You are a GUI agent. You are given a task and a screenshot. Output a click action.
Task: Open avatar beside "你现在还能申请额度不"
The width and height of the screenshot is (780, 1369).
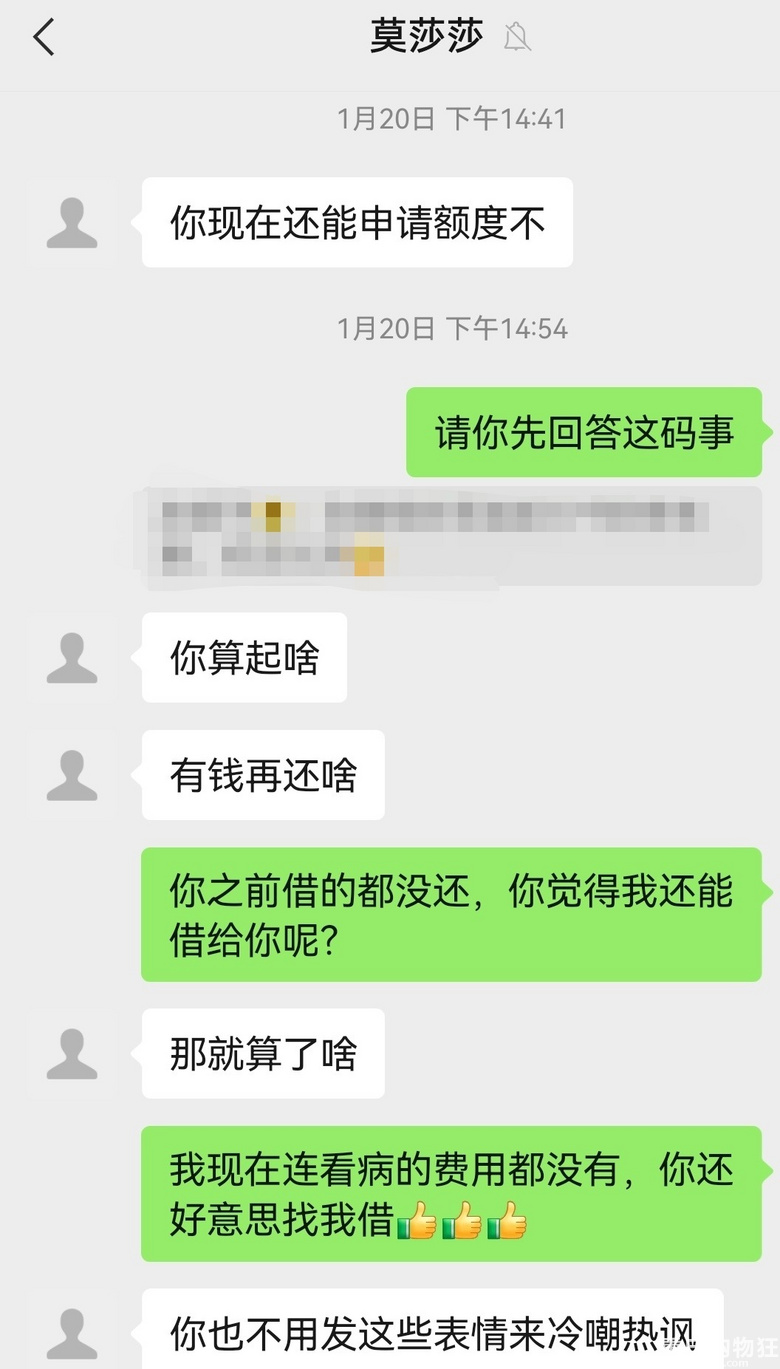pos(72,222)
